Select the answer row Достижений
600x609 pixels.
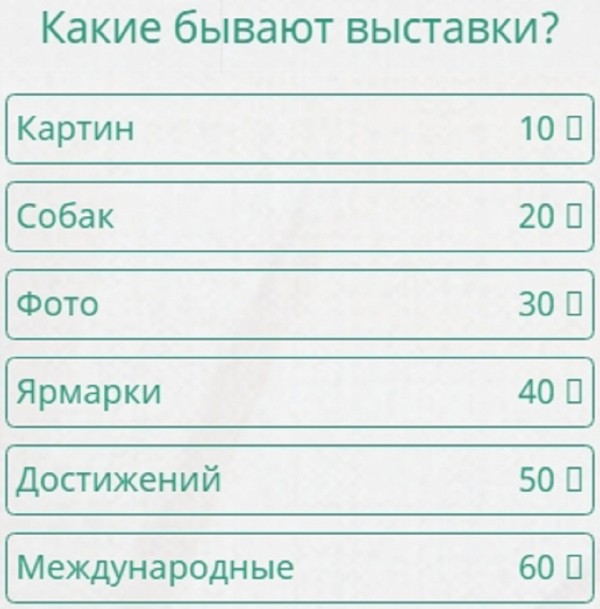[x=297, y=480]
